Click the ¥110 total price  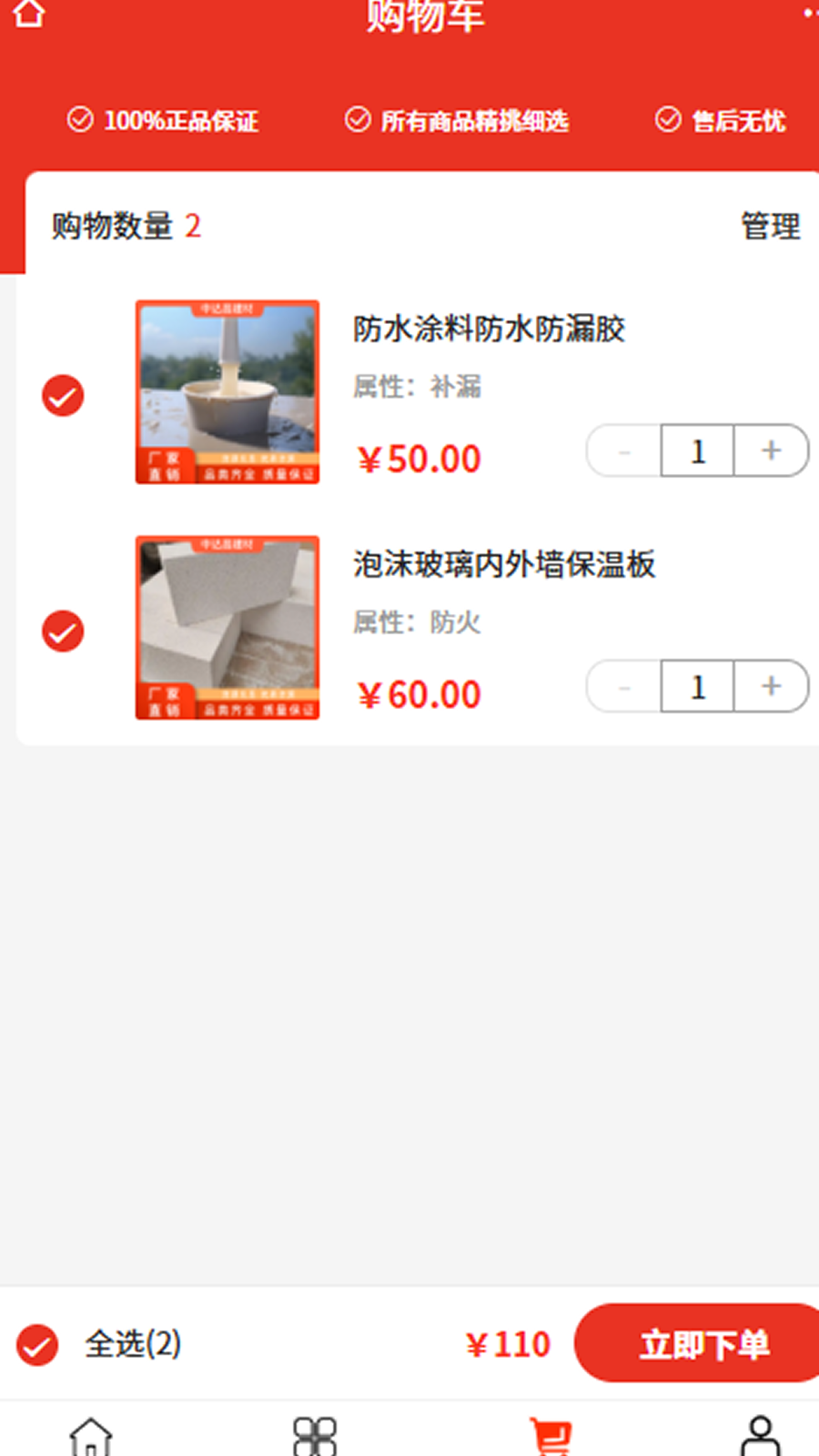coord(507,1344)
